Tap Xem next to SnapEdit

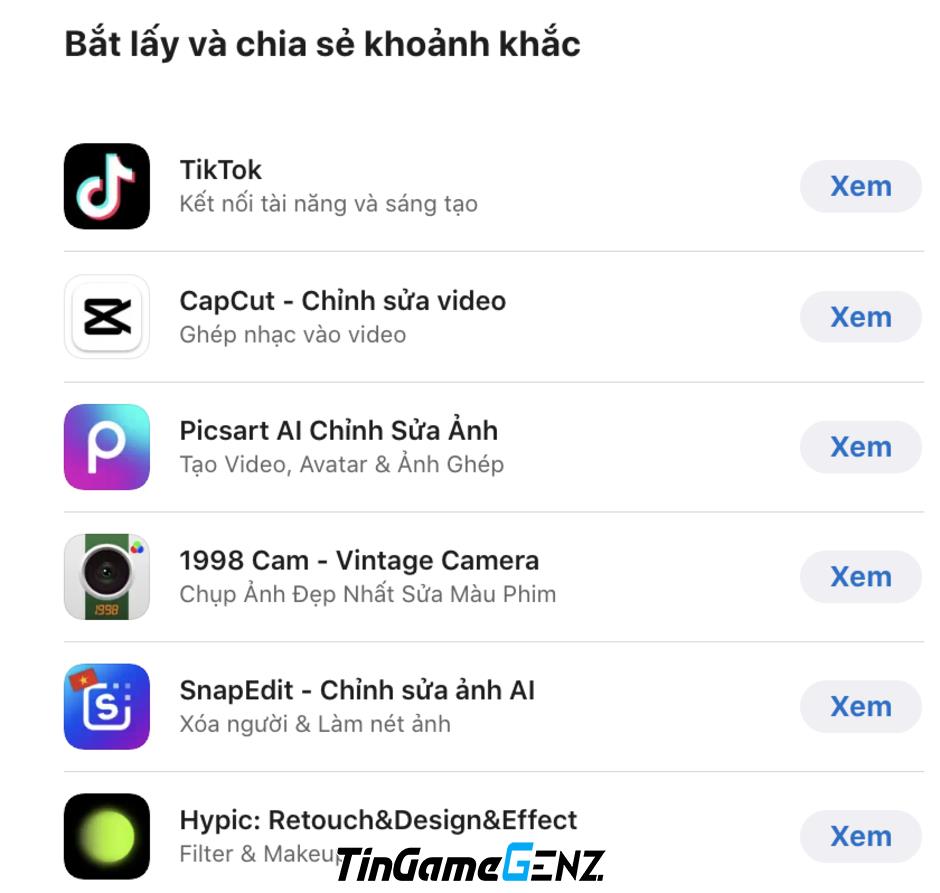[x=860, y=707]
